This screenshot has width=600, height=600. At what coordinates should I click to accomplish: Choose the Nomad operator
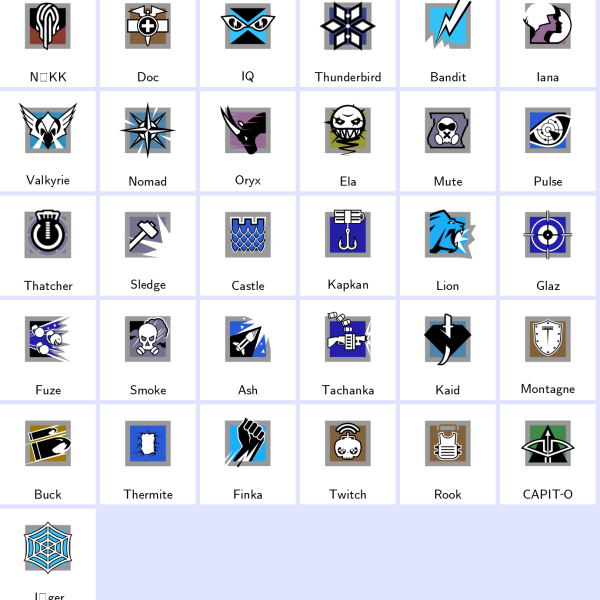[x=148, y=140]
